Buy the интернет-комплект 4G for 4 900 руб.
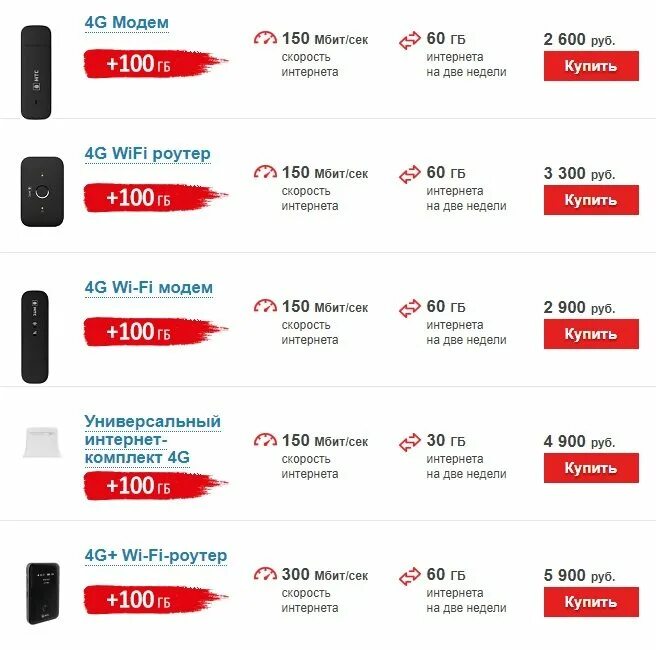 (591, 468)
